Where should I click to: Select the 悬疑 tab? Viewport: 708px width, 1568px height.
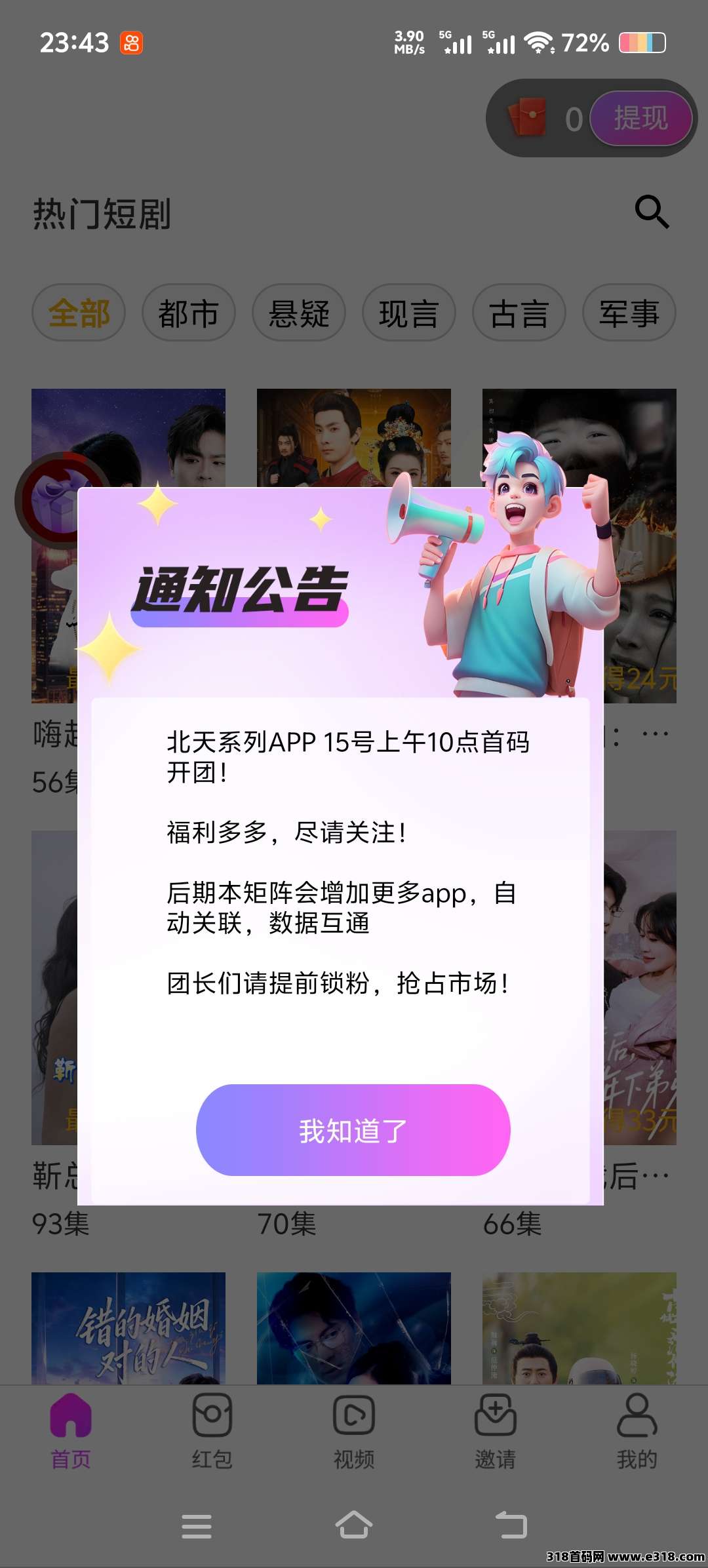point(300,313)
